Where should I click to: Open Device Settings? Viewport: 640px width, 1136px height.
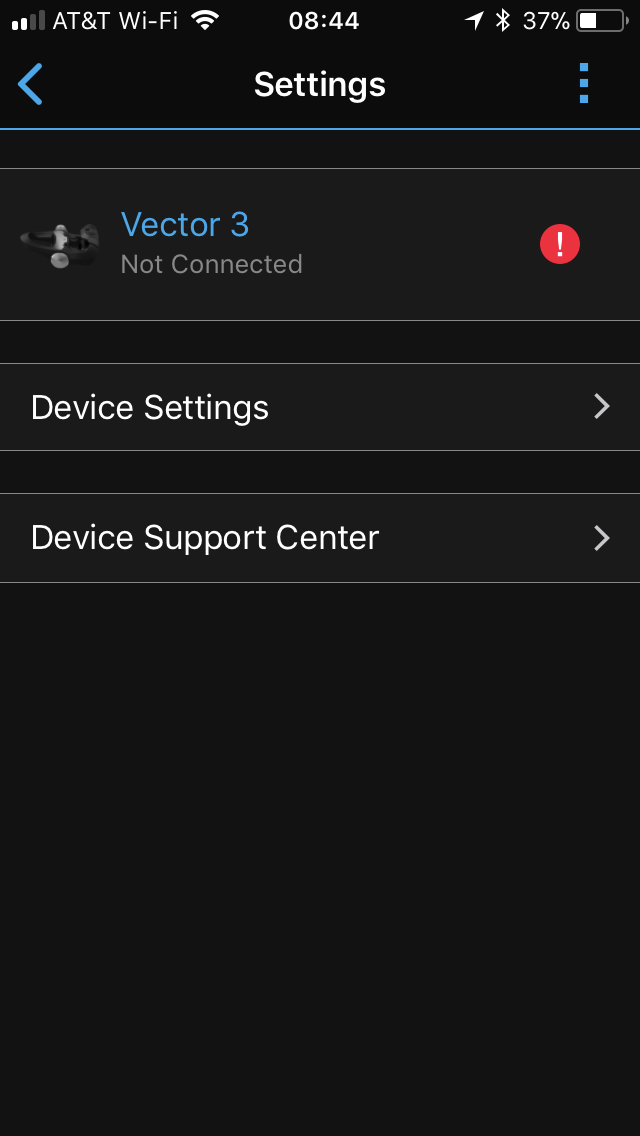coord(320,407)
